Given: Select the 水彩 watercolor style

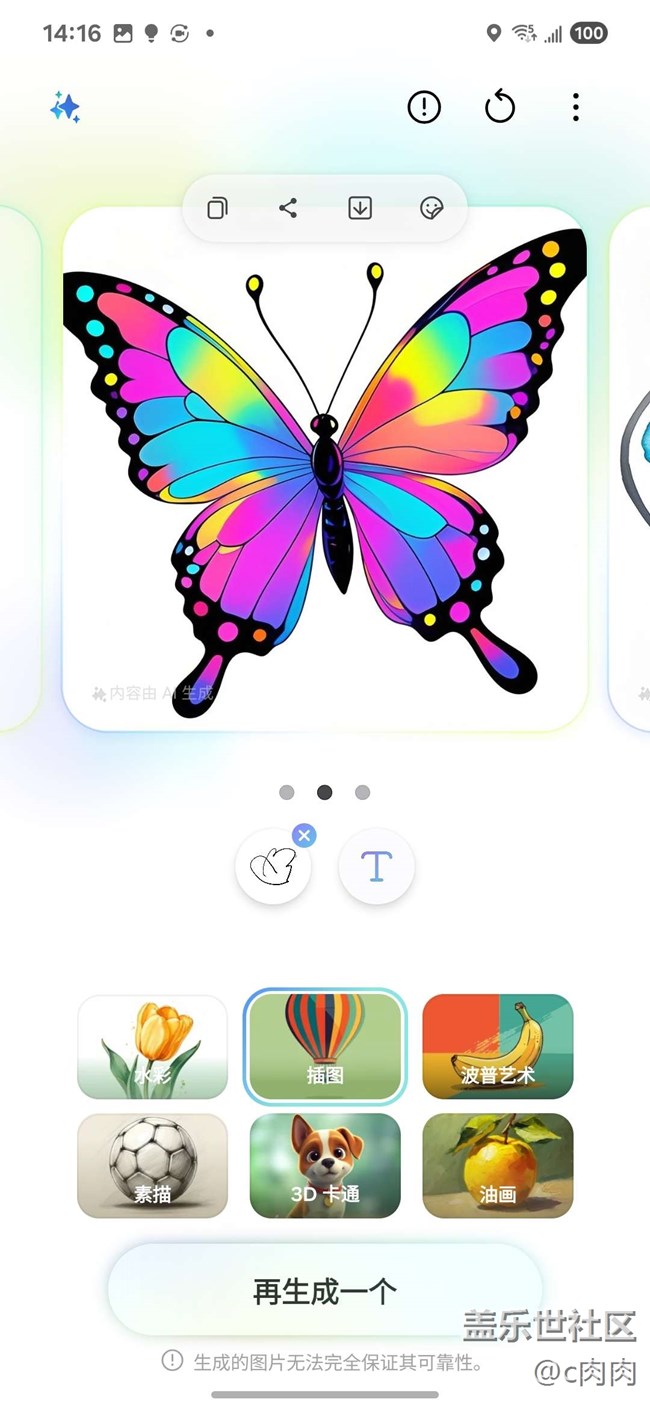Looking at the screenshot, I should pyautogui.click(x=152, y=1047).
